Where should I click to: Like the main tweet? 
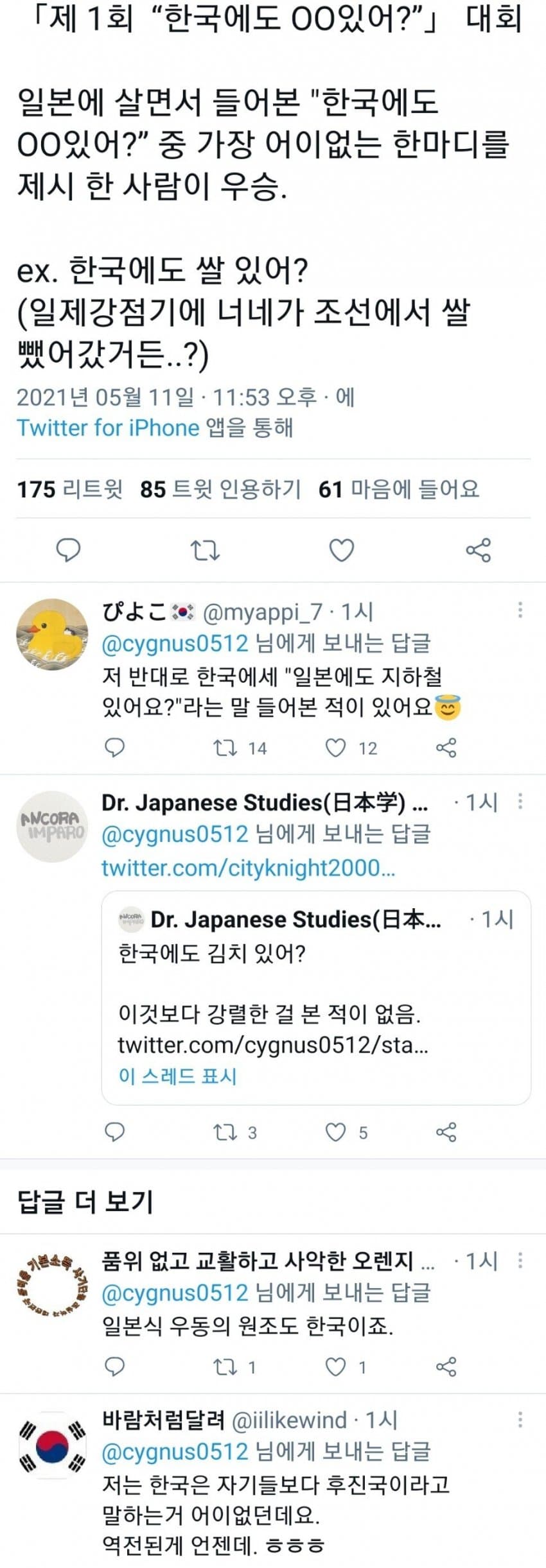(x=342, y=550)
